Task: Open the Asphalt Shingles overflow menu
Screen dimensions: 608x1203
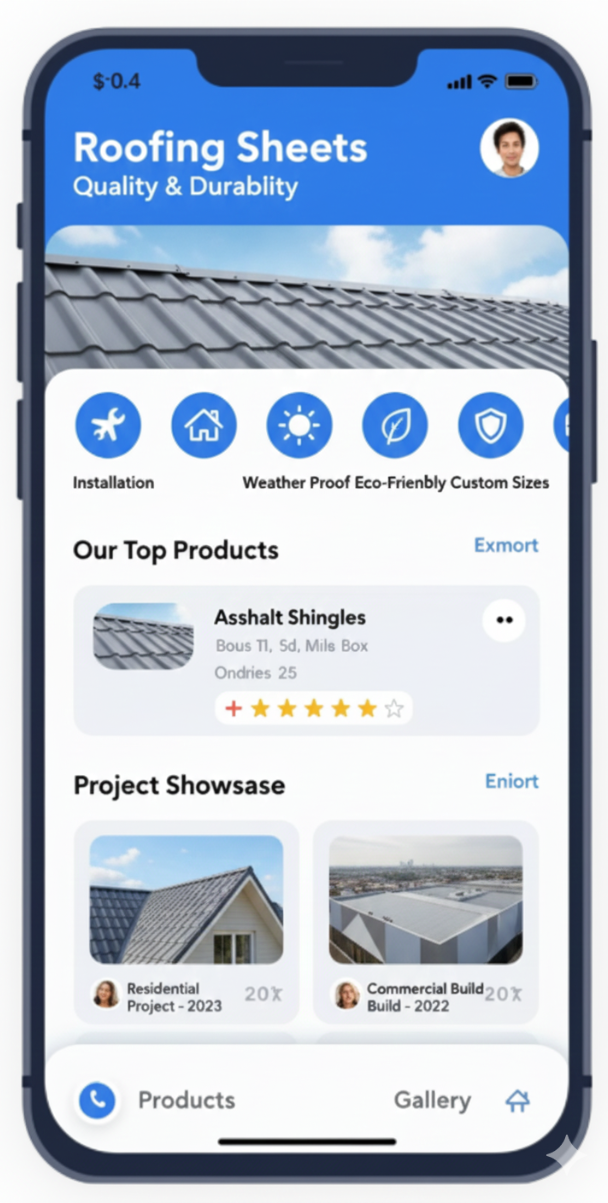Action: click(504, 620)
